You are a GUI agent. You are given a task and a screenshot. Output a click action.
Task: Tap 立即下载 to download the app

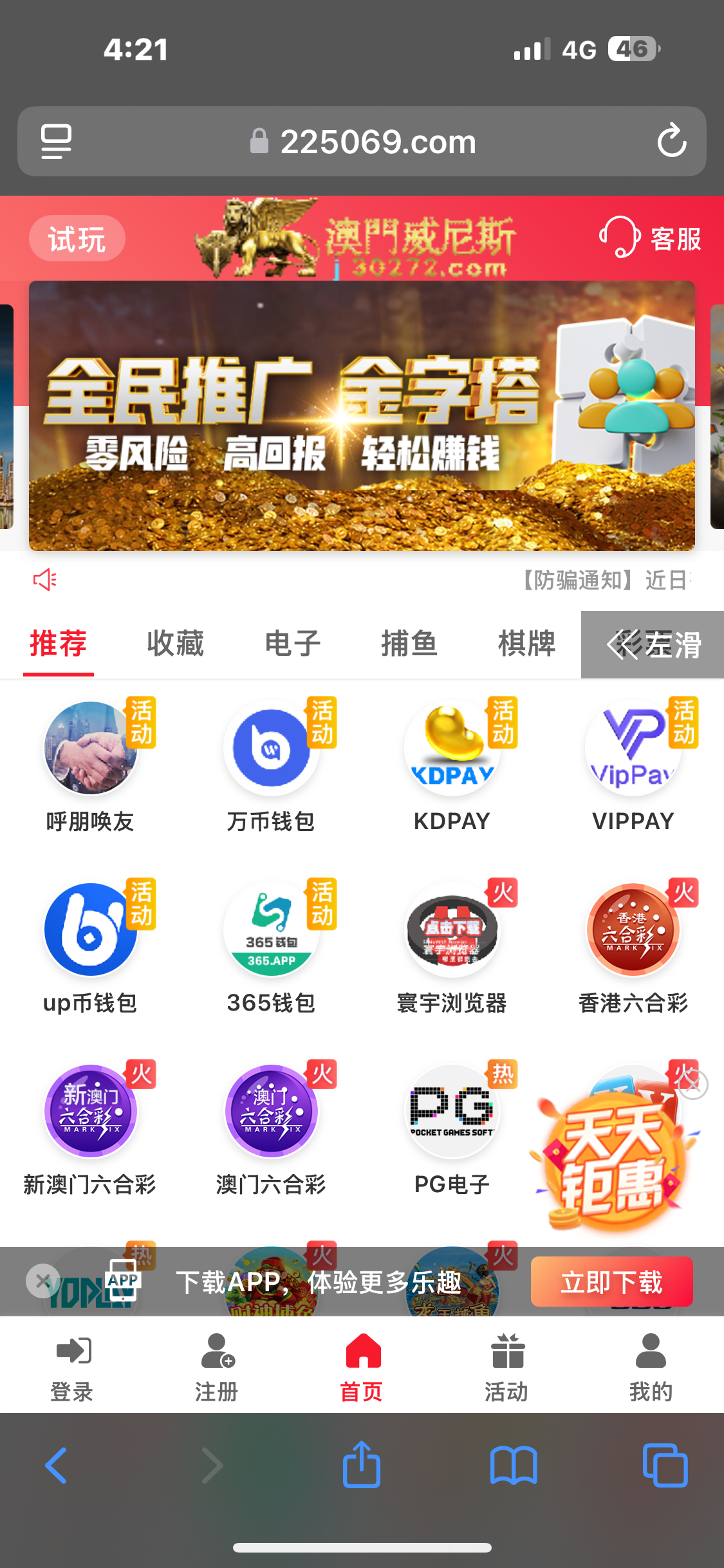pos(611,1282)
